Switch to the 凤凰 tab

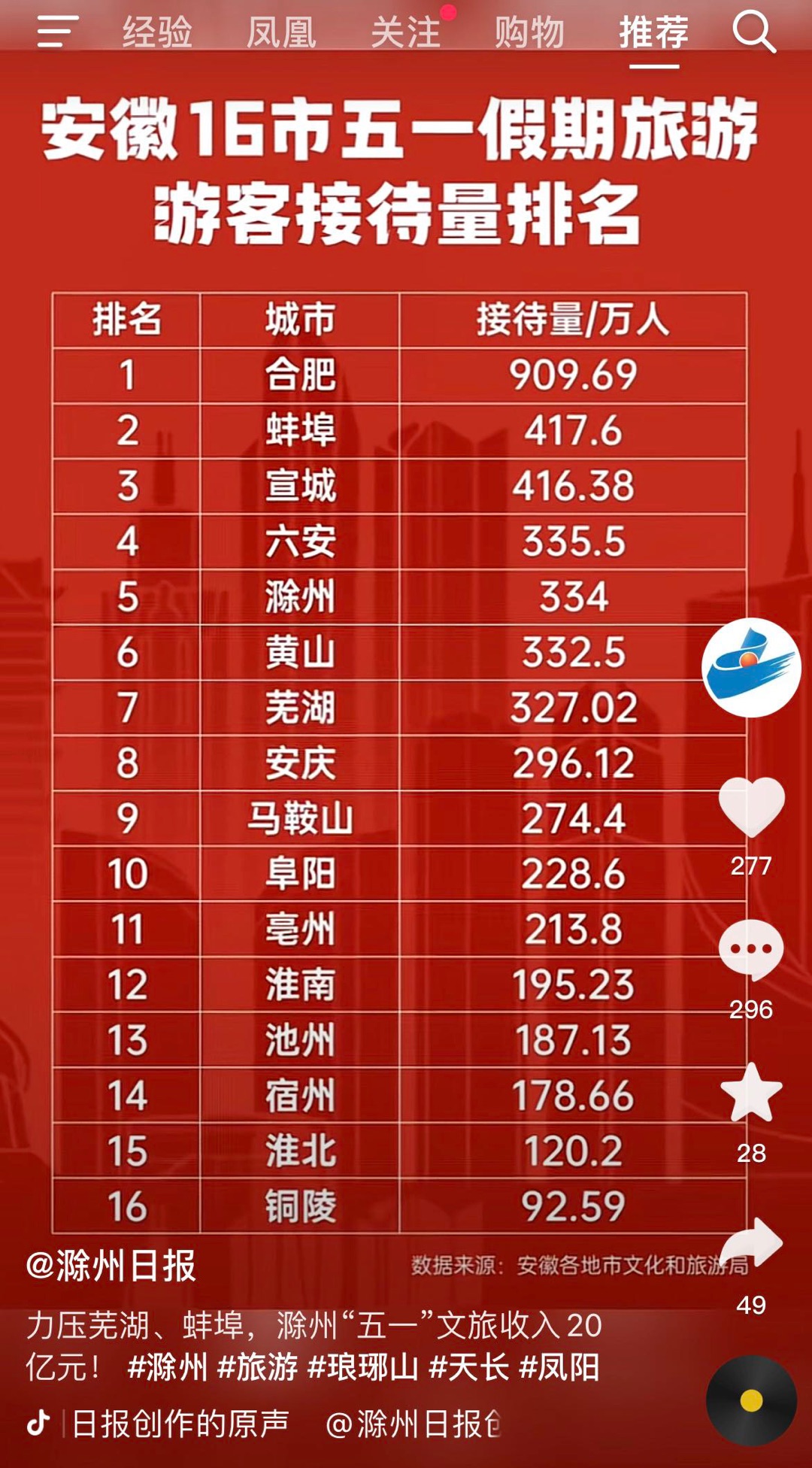[281, 32]
